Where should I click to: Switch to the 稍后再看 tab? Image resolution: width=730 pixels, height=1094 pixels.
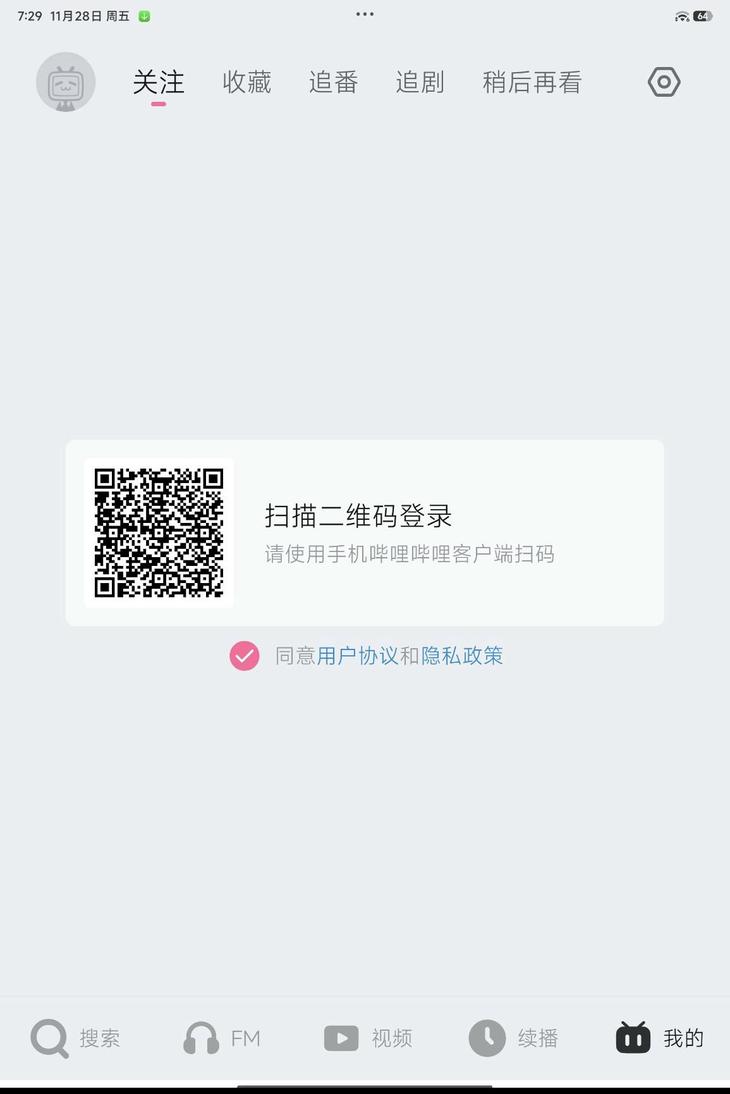(x=532, y=83)
